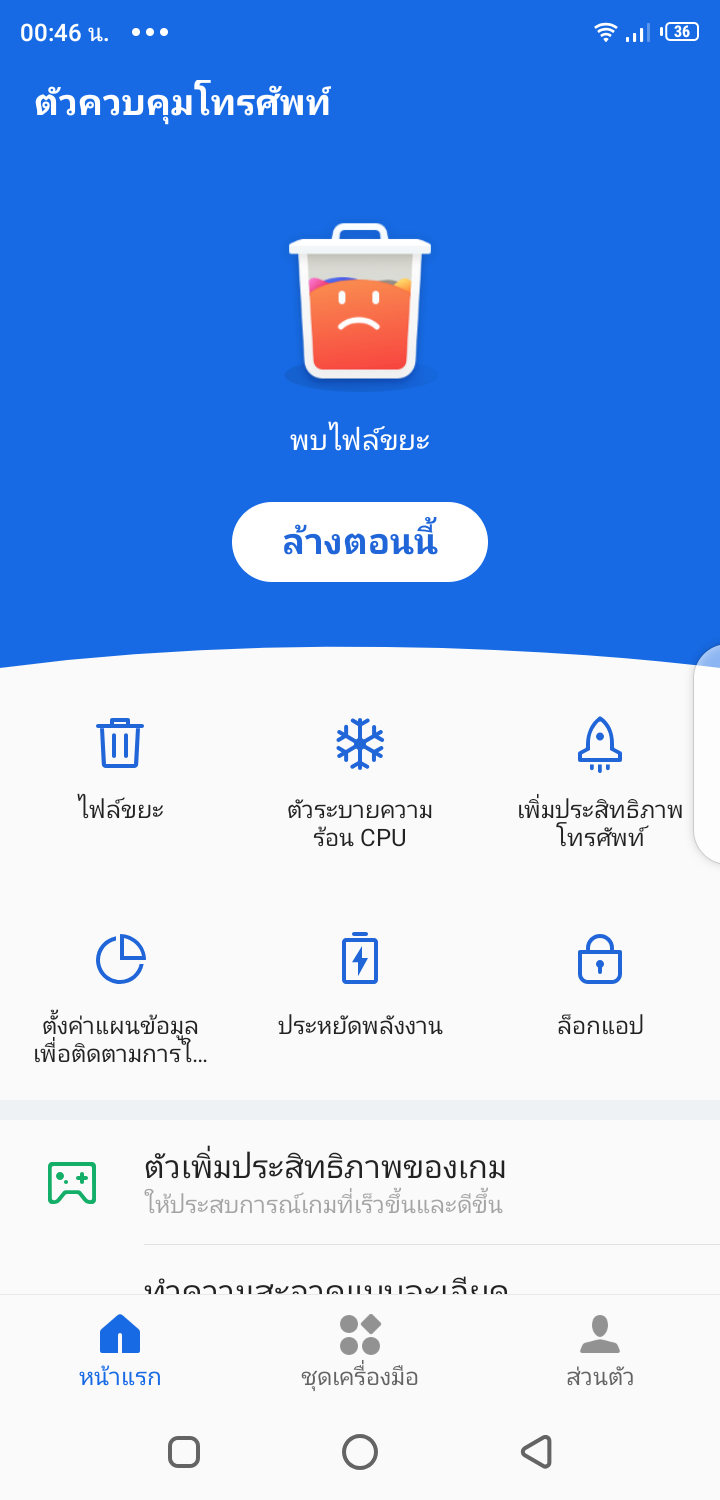Open ล็อกแอป app lock
This screenshot has height=1500, width=720.
click(599, 985)
